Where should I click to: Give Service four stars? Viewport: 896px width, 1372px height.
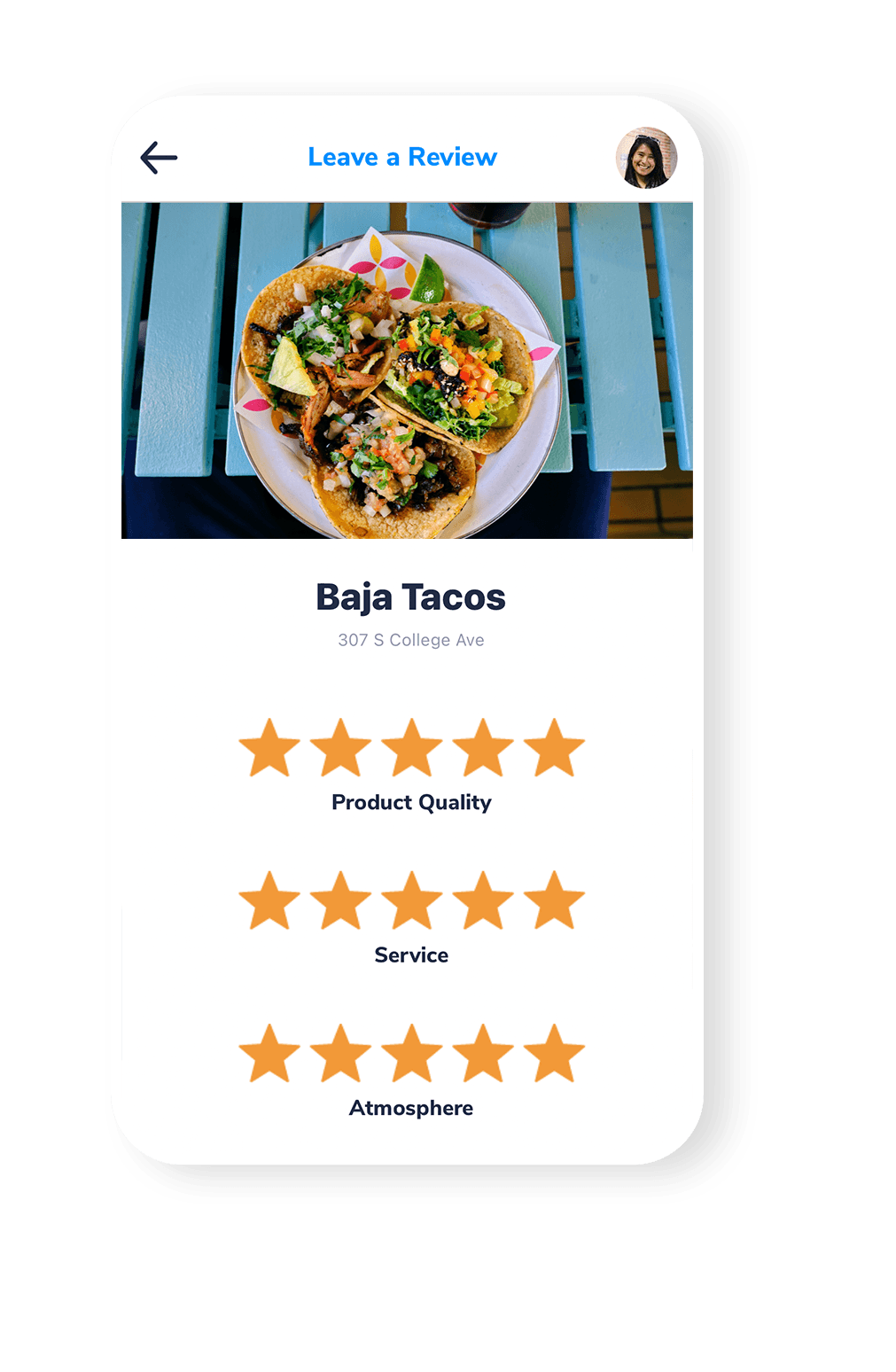(483, 901)
